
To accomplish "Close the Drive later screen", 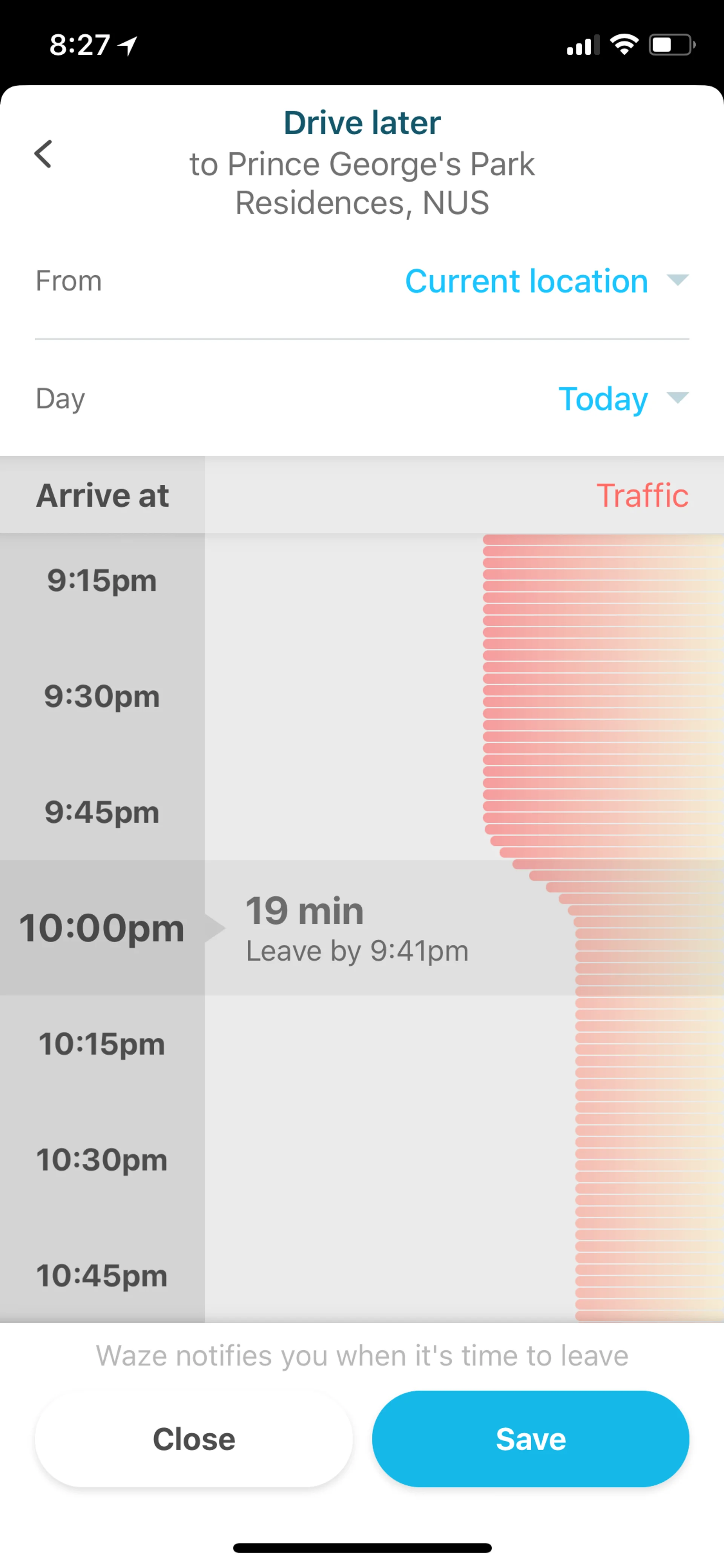I will (x=193, y=1439).
